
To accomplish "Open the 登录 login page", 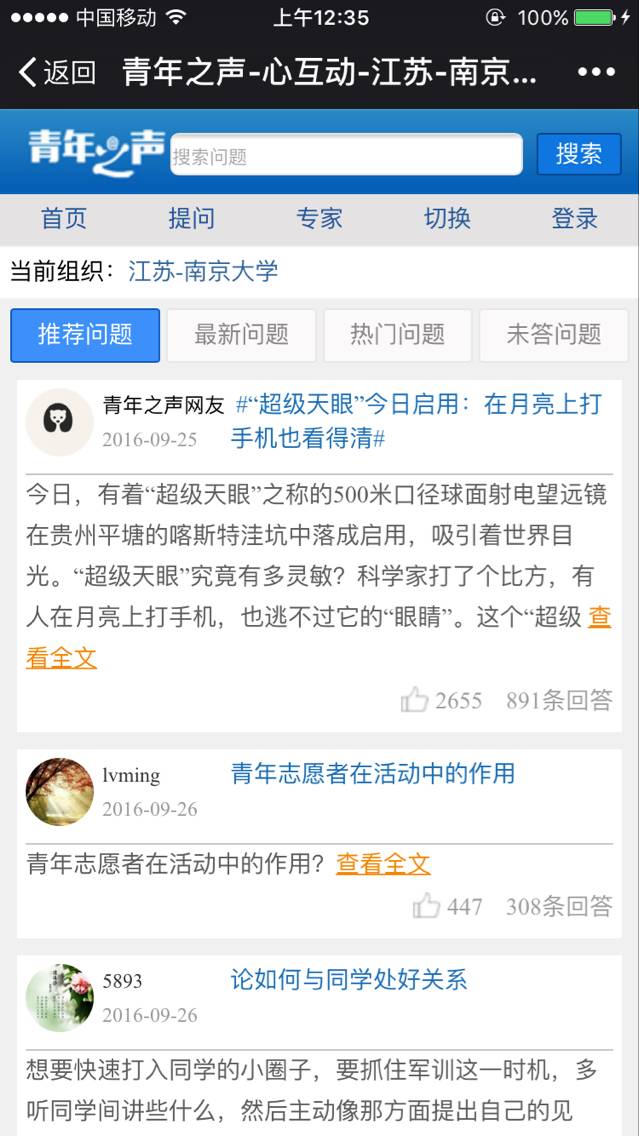I will (575, 218).
